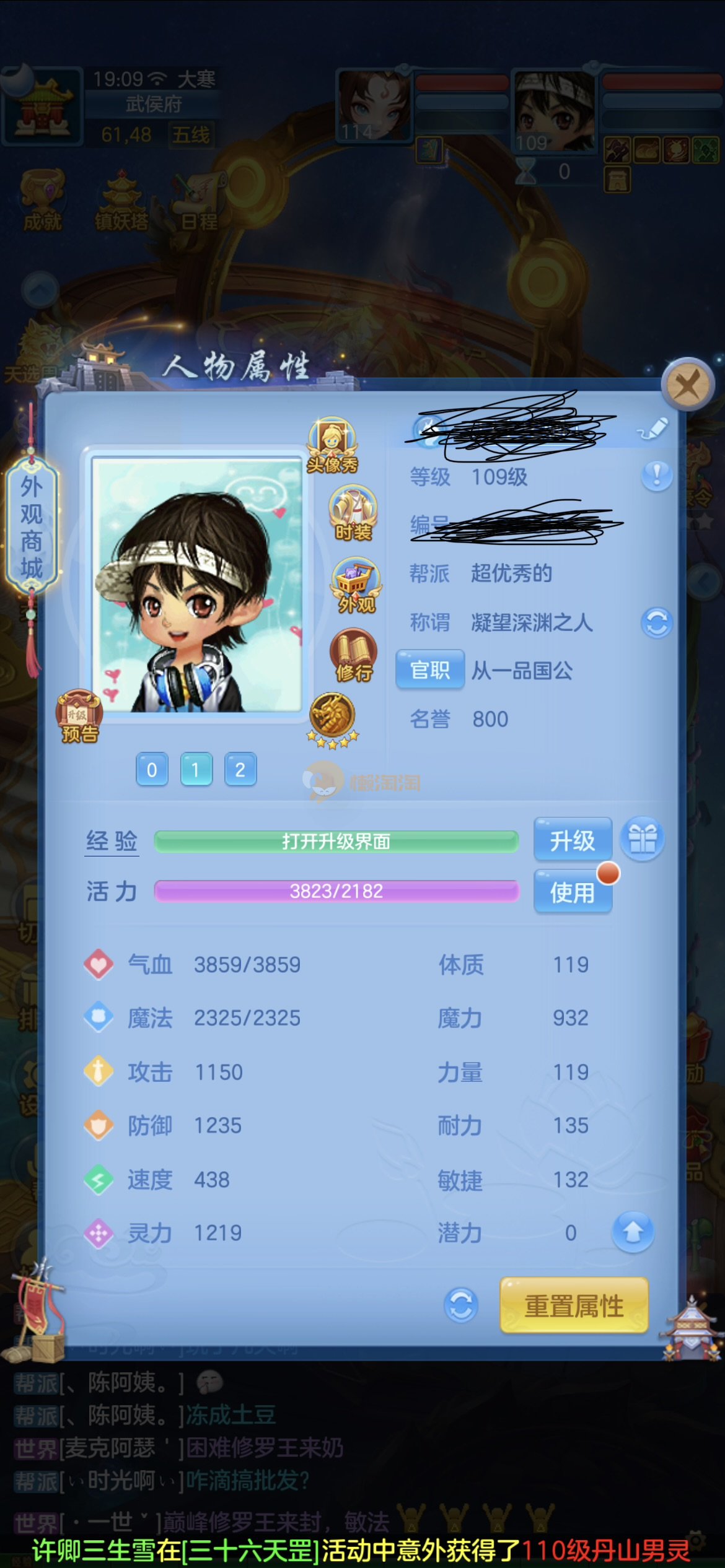Select attribute scheme 0
Screen dimensions: 725x1568
(x=152, y=770)
